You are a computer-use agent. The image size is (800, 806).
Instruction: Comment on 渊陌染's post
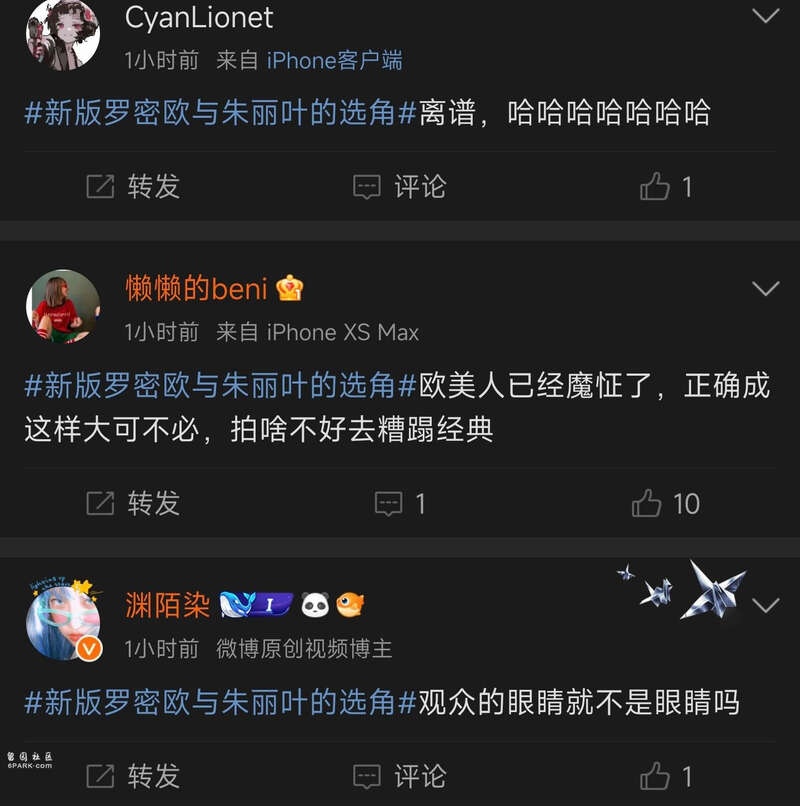click(400, 776)
